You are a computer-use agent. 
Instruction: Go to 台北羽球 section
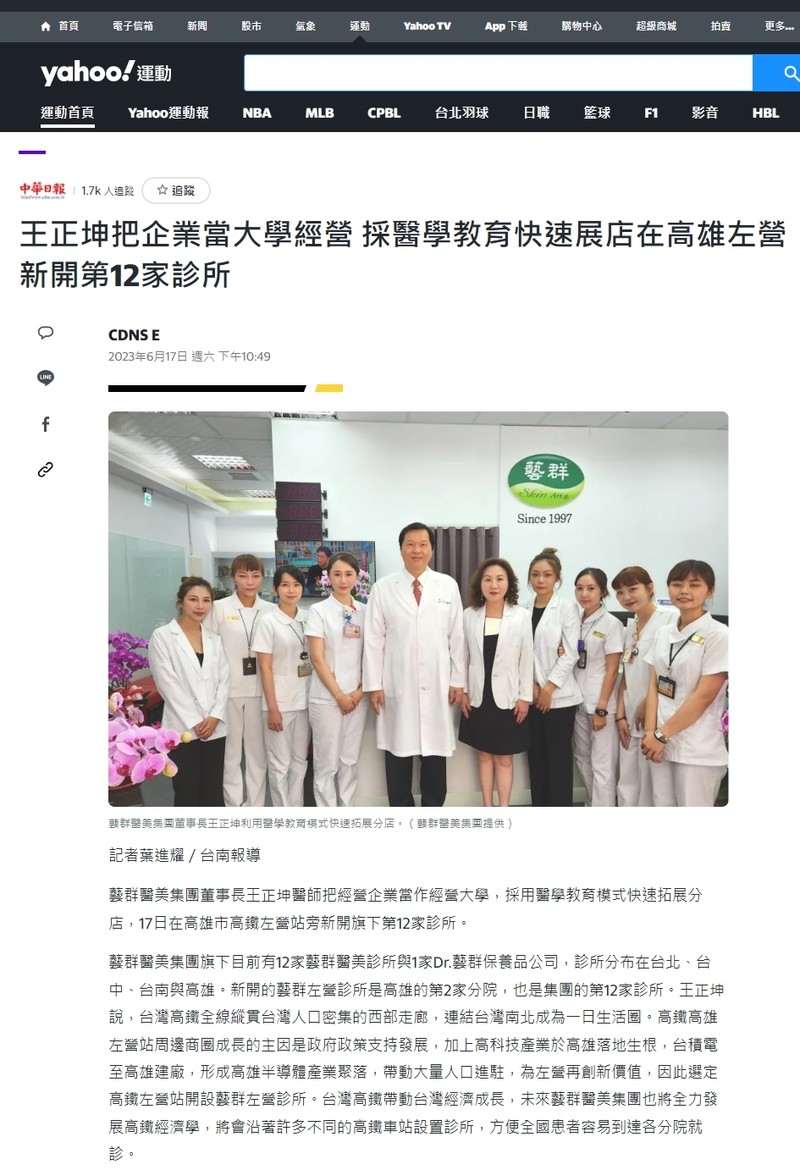pyautogui.click(x=461, y=113)
